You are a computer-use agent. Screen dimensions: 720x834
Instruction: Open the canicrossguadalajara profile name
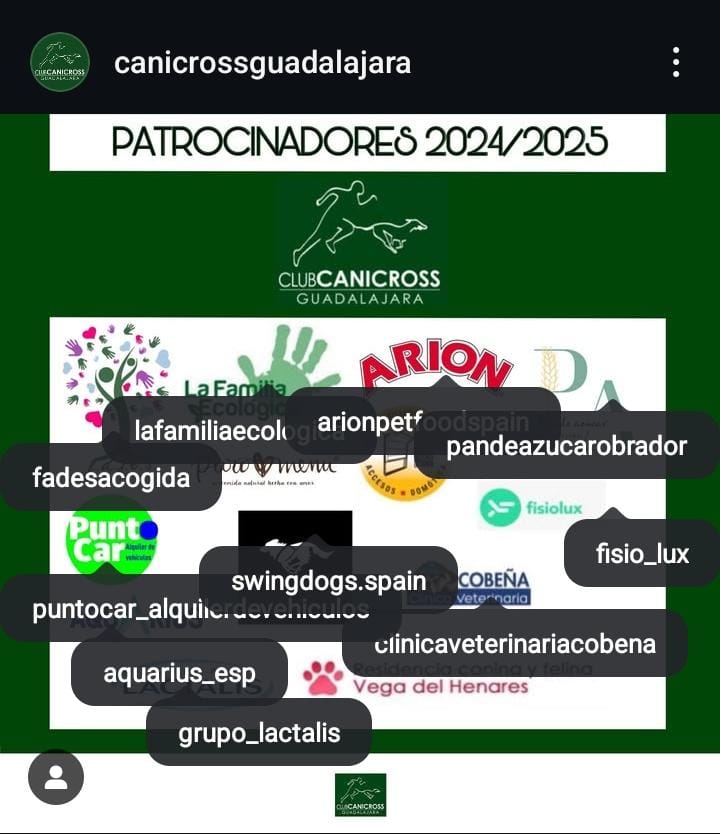262,63
